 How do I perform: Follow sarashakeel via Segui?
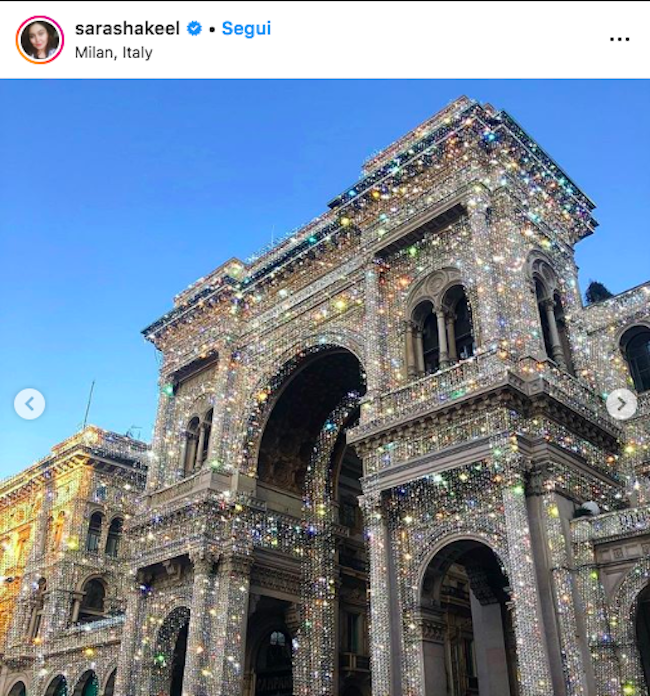tap(246, 28)
